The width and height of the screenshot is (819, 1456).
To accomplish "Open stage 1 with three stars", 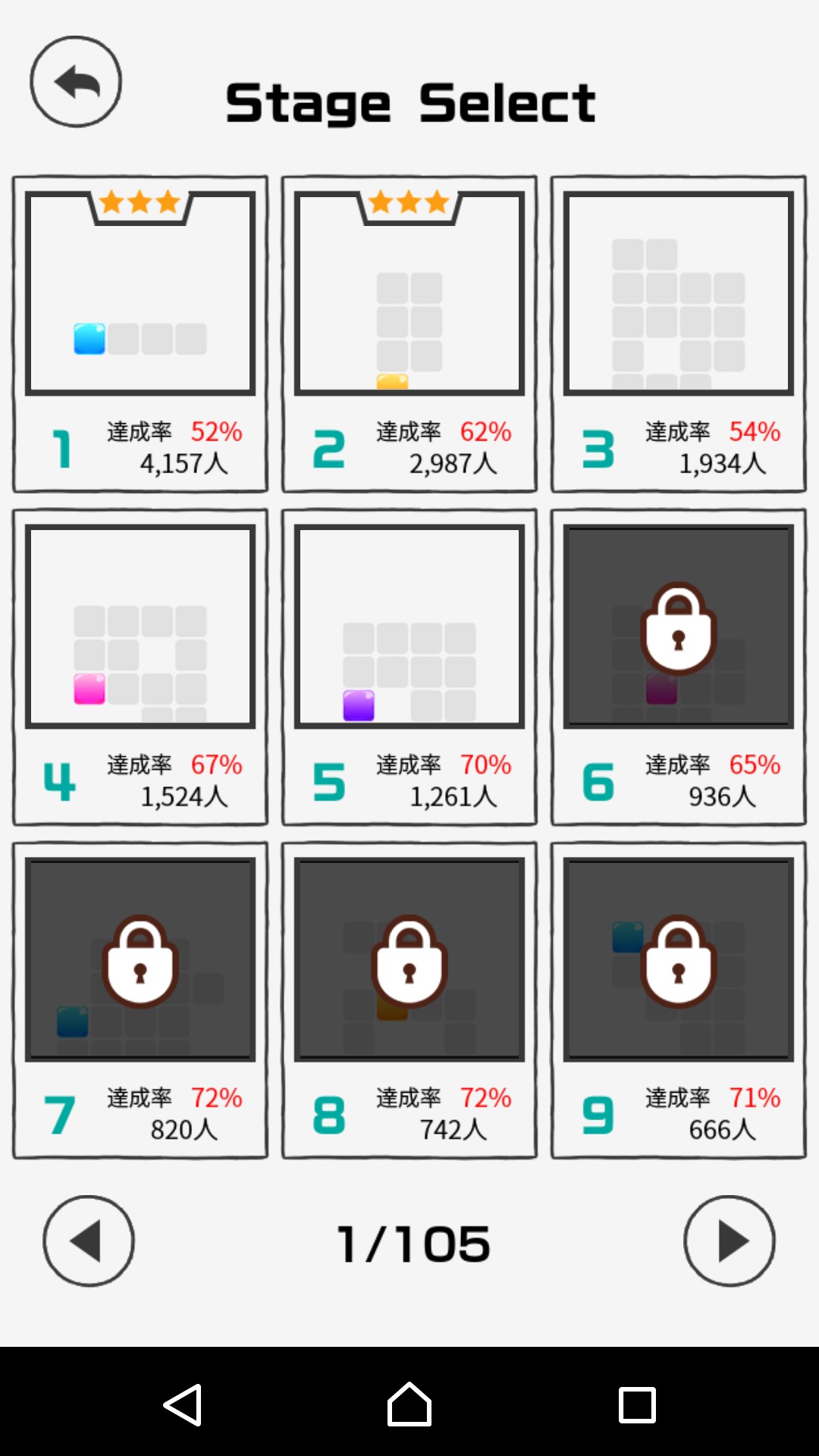I will click(140, 334).
